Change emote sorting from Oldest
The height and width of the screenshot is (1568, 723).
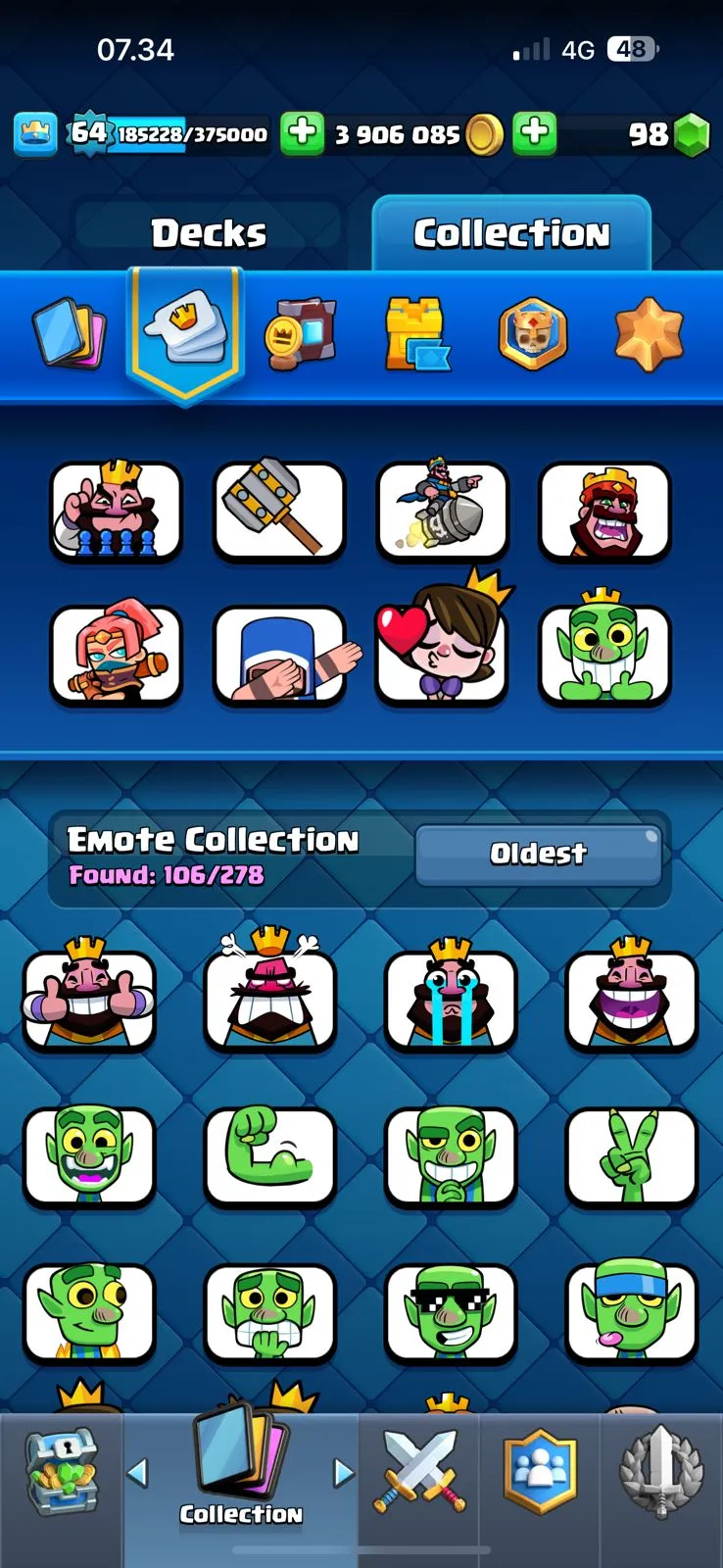click(x=538, y=854)
